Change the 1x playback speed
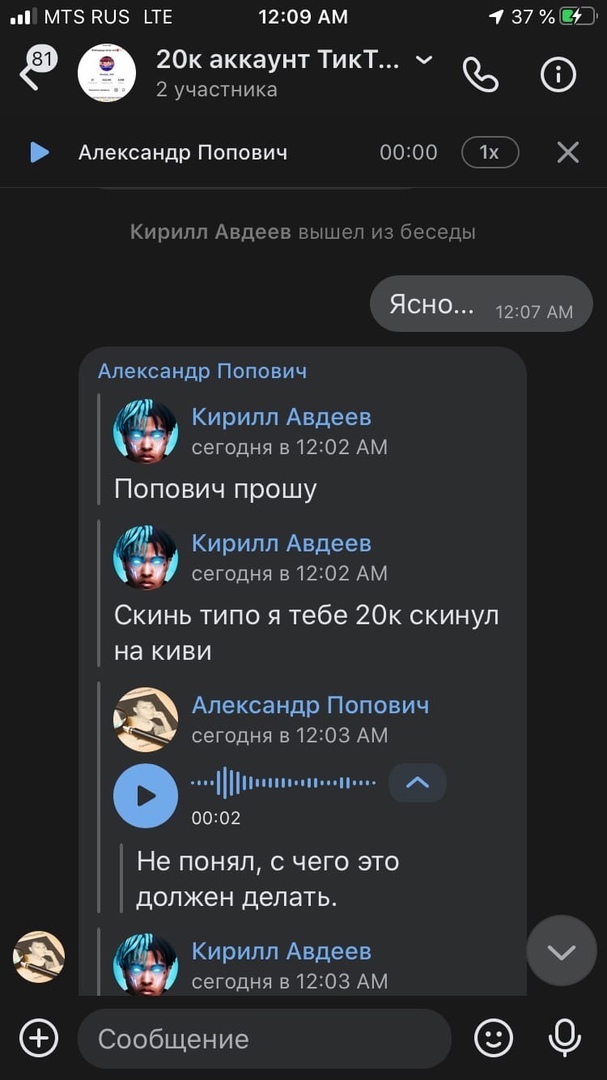Viewport: 607px width, 1080px height. 489,153
